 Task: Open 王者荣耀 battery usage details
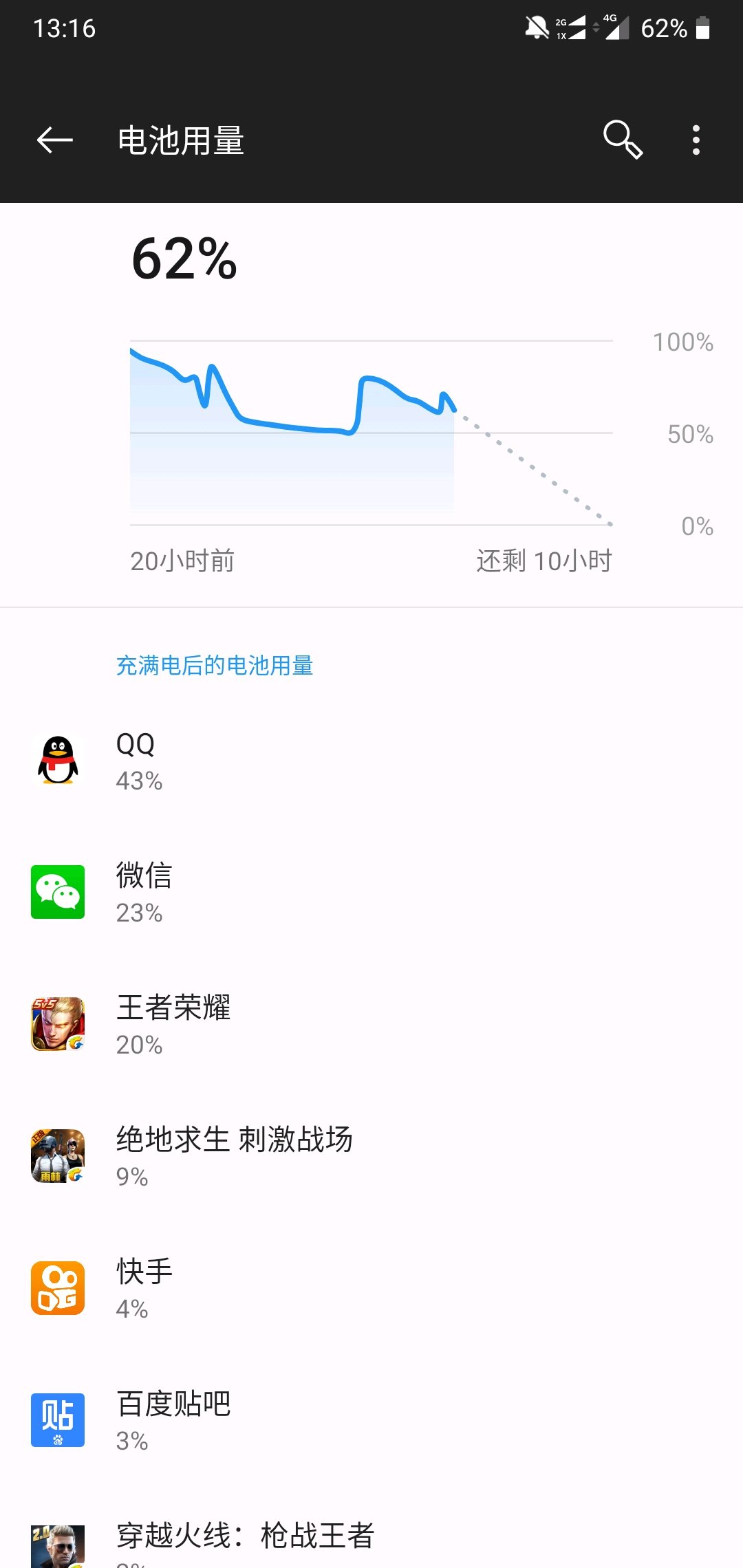(371, 1025)
